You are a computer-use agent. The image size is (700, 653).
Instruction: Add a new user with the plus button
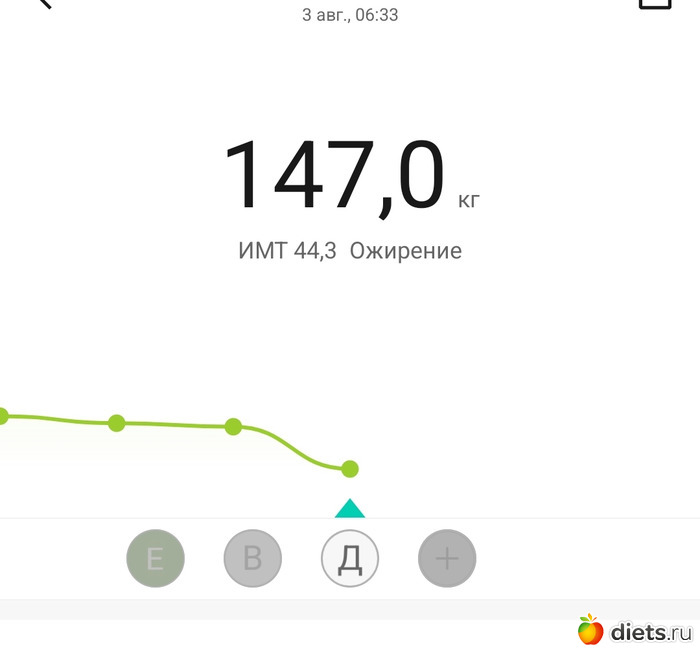(446, 558)
